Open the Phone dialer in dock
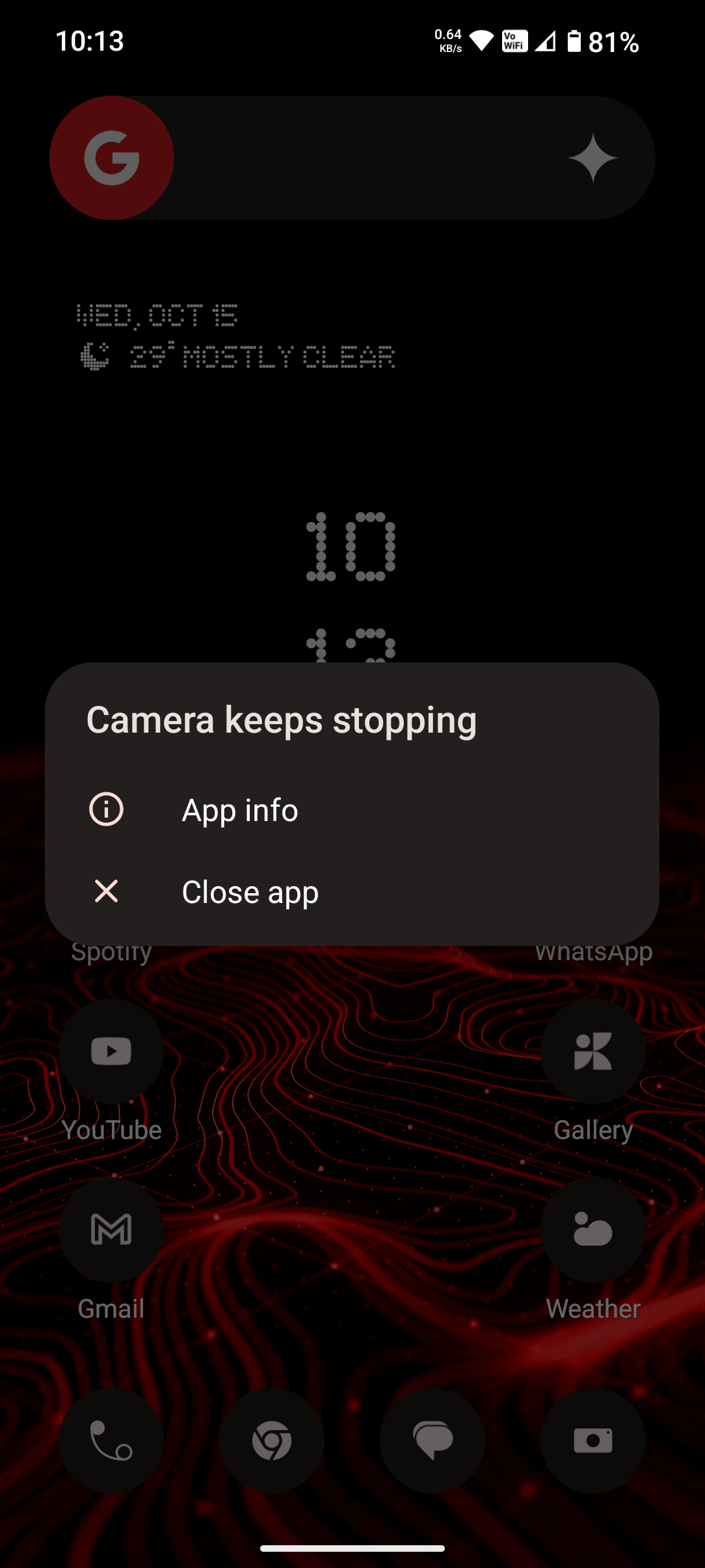The image size is (705, 1568). pyautogui.click(x=111, y=1441)
